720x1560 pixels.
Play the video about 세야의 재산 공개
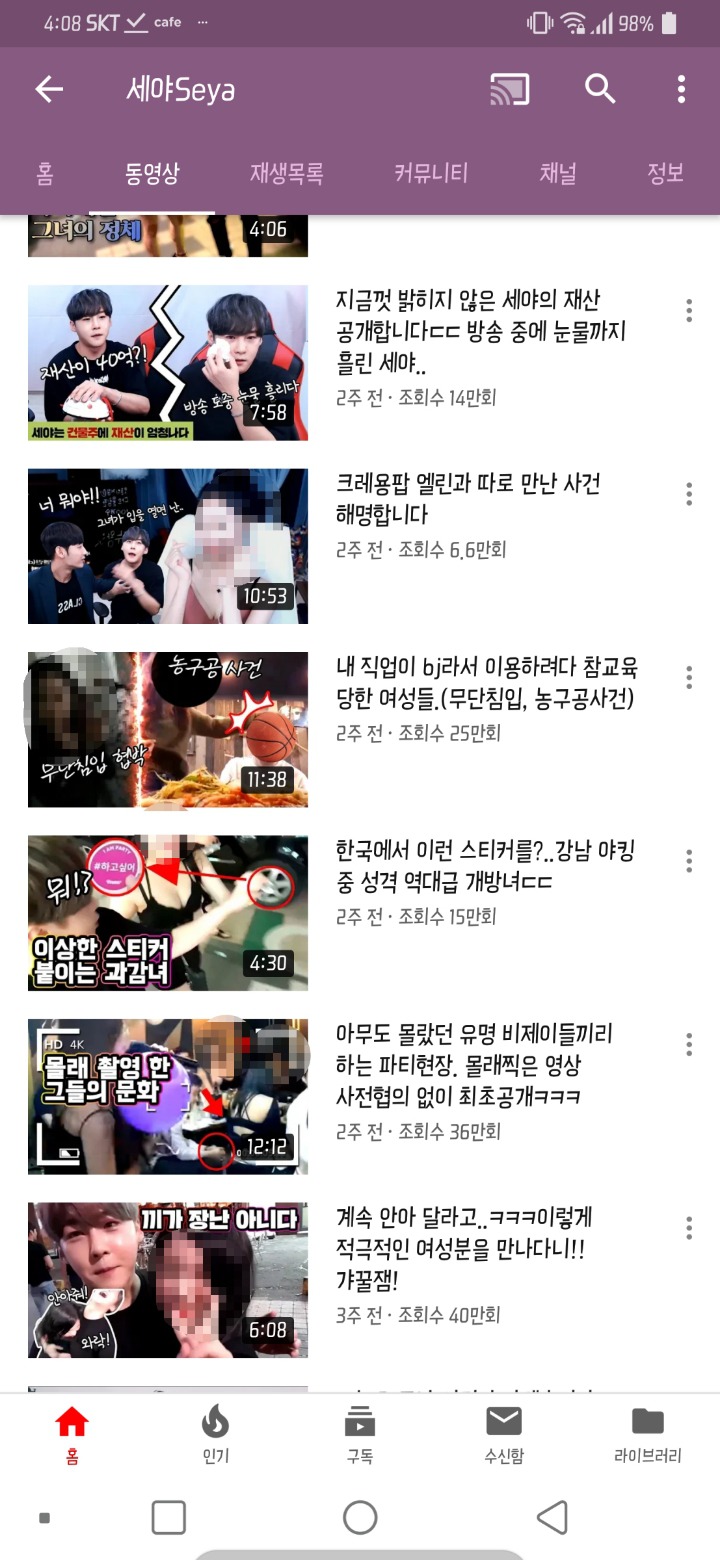pyautogui.click(x=168, y=362)
